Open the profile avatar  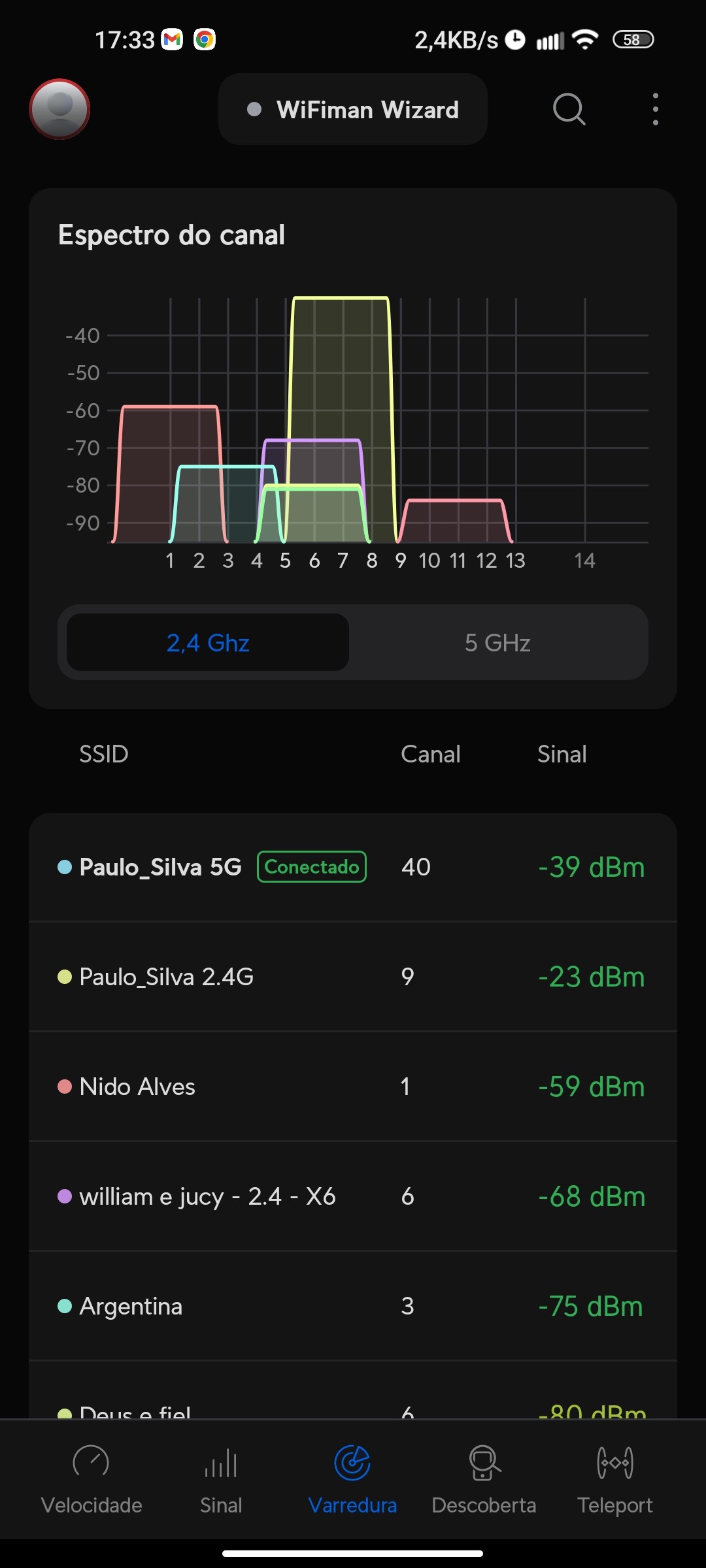(59, 109)
